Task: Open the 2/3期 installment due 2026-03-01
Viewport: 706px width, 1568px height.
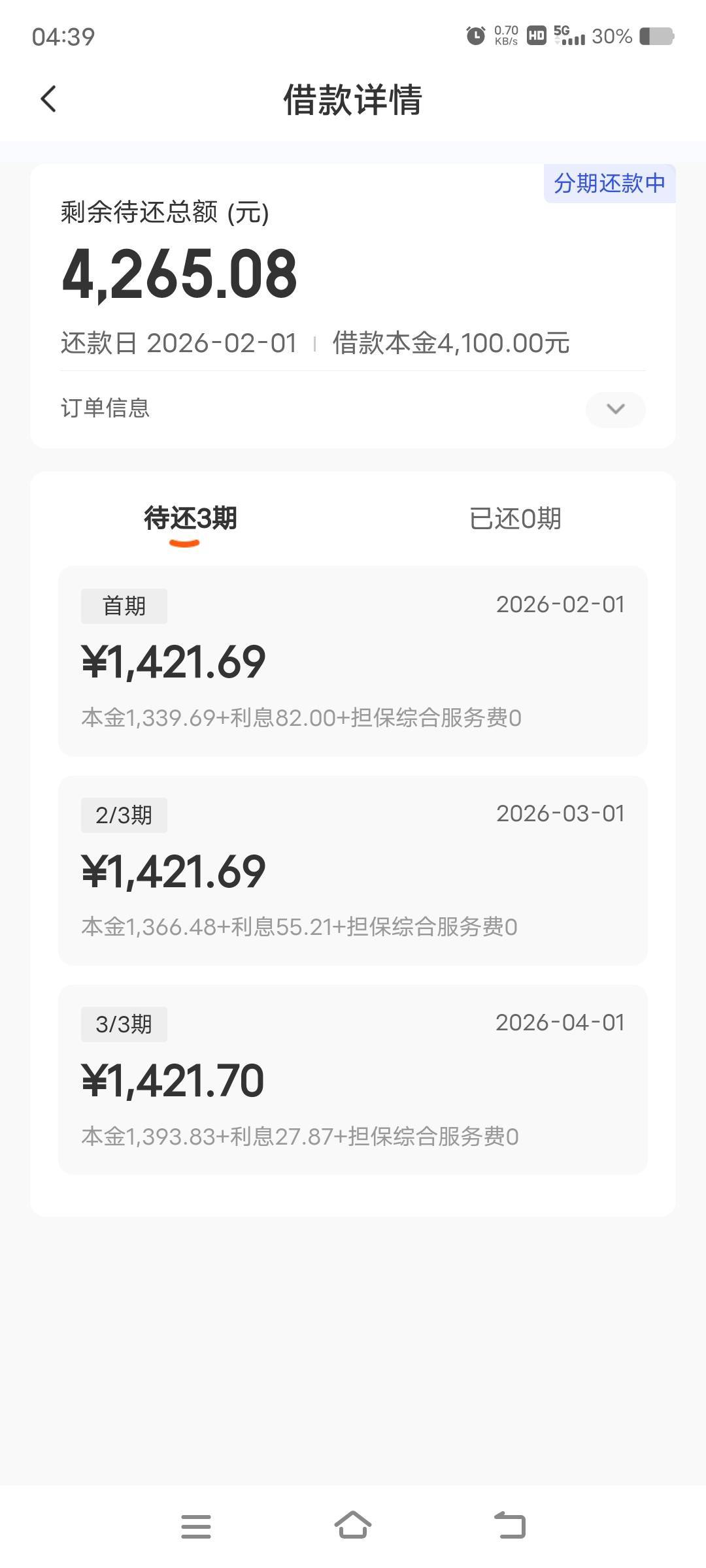Action: [x=353, y=870]
